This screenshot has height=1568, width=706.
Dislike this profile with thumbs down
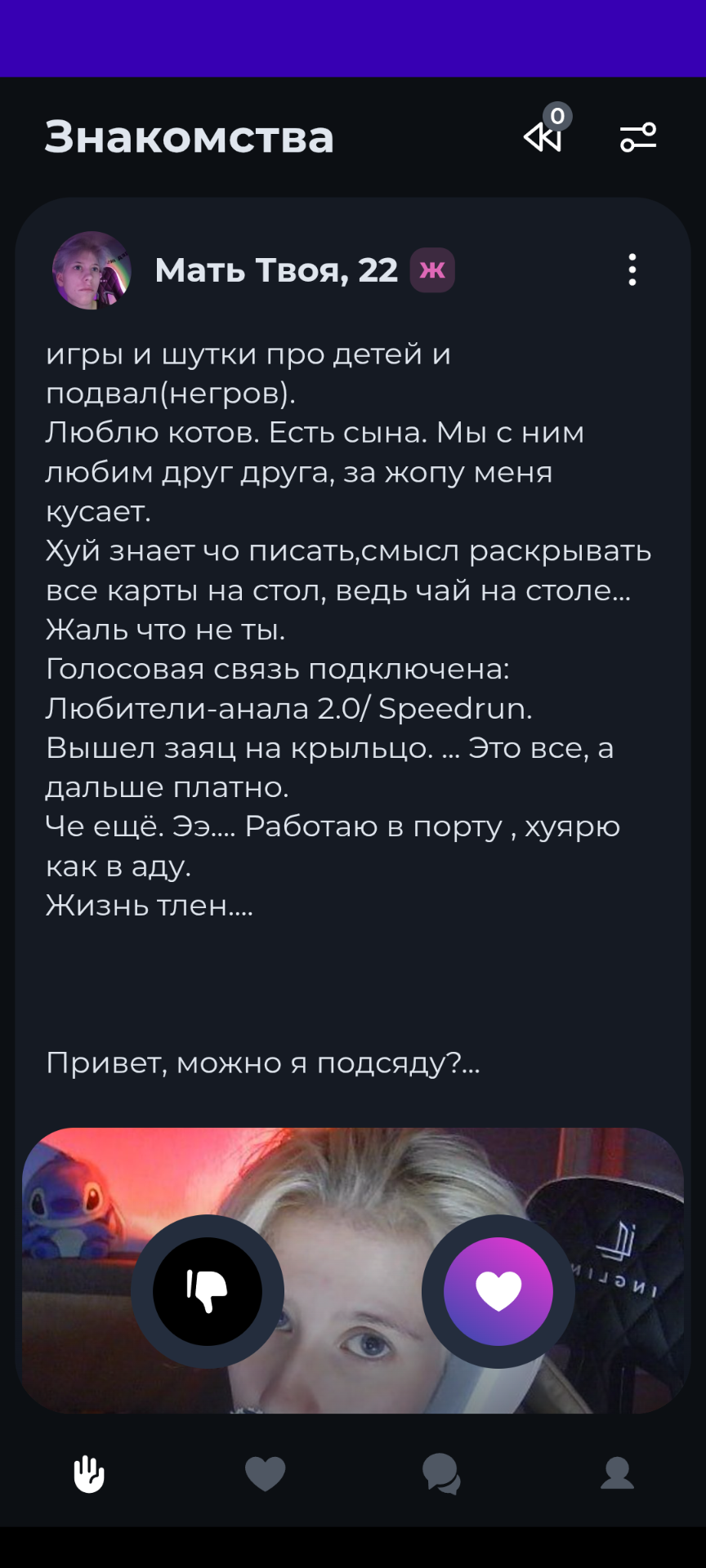(x=208, y=1291)
